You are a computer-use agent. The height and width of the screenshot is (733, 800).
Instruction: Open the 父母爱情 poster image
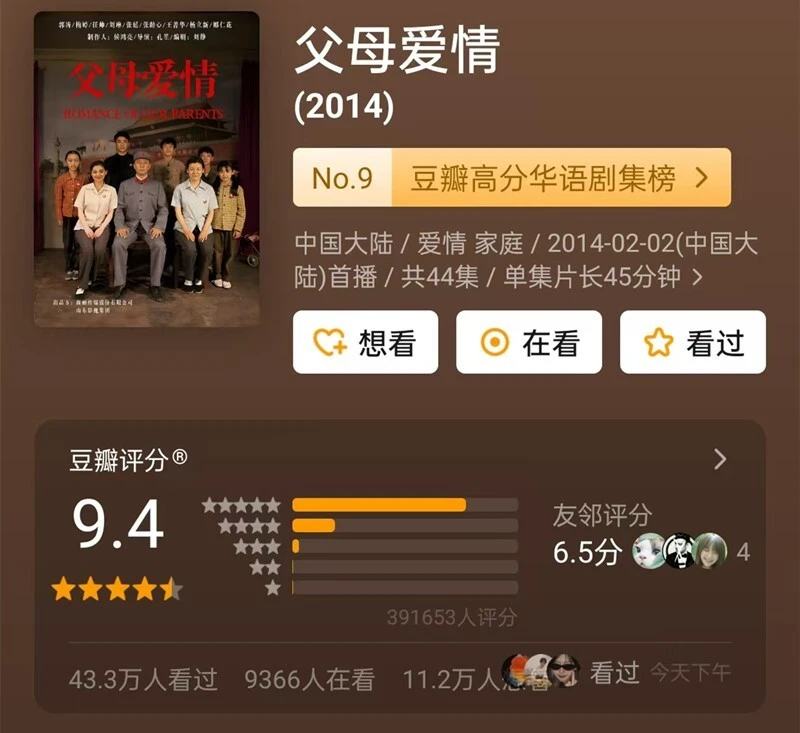pyautogui.click(x=147, y=168)
